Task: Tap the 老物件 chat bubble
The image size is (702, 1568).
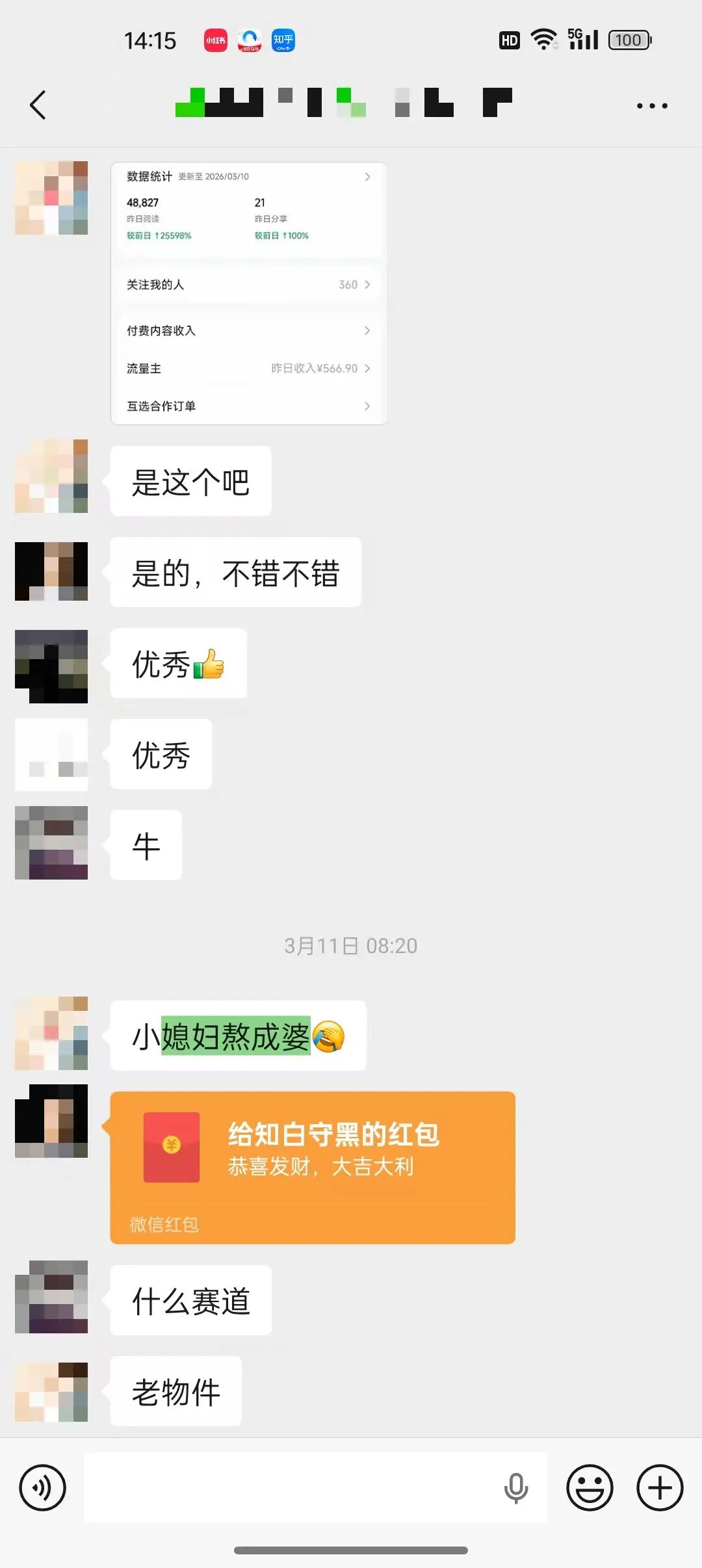Action: click(x=175, y=1392)
